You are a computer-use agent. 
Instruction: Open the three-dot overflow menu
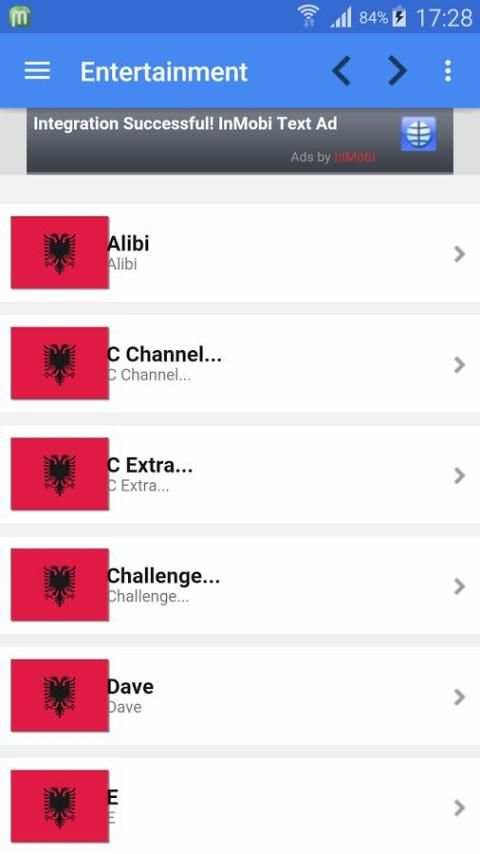point(448,71)
